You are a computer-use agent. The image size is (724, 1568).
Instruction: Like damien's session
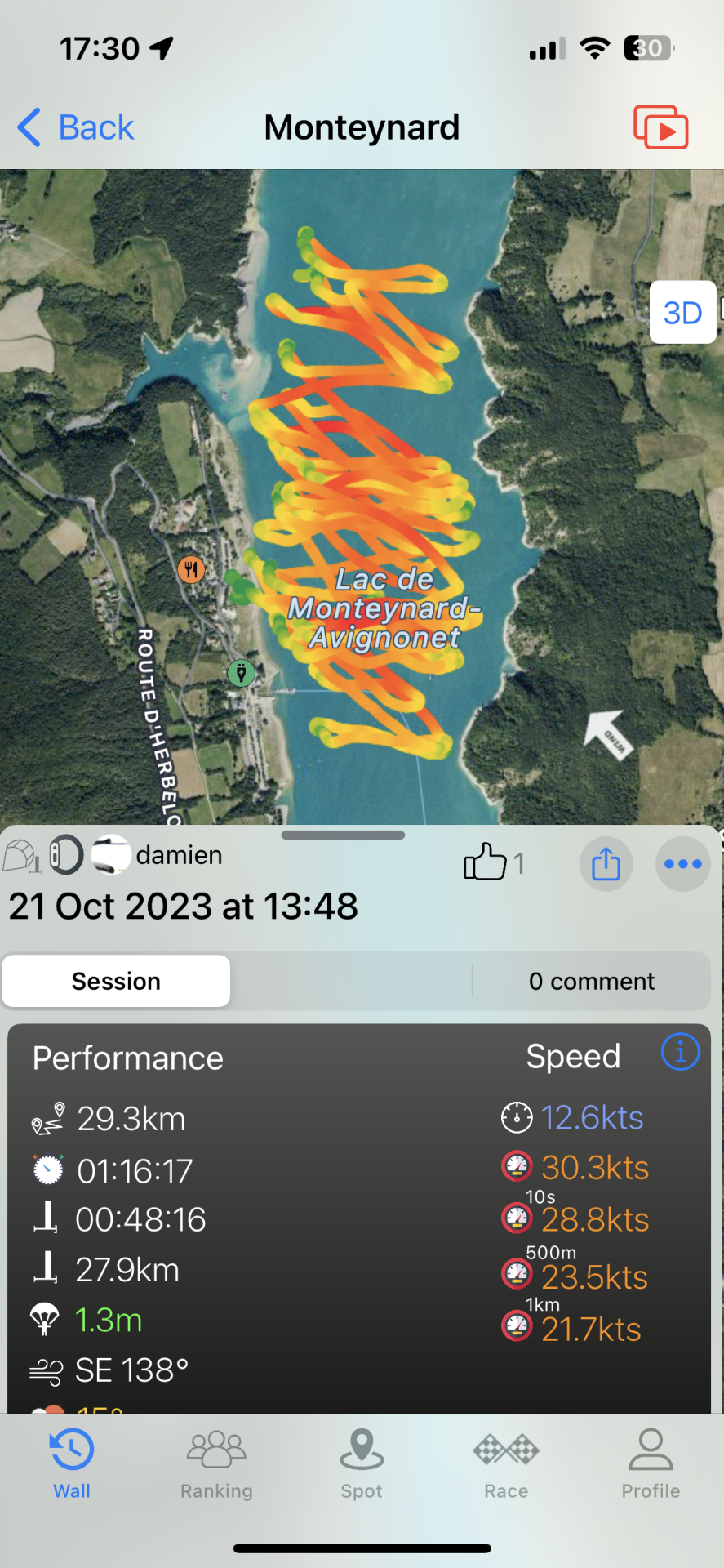(486, 862)
